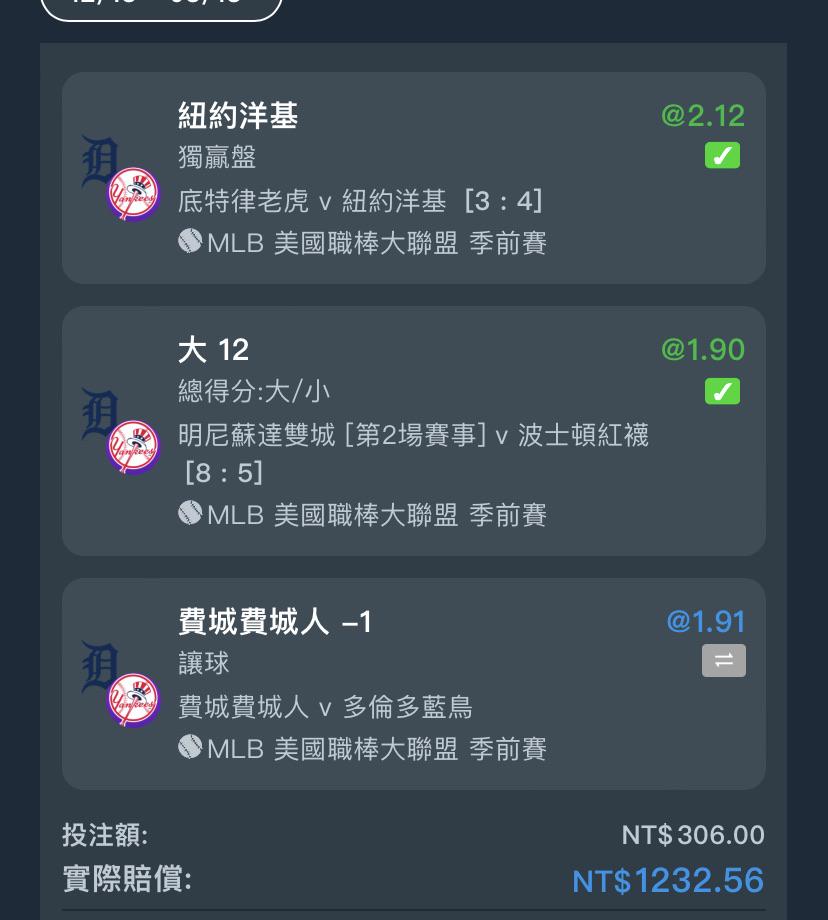This screenshot has height=920, width=828.
Task: Open the 大 12 總得分 bet card
Action: point(413,431)
